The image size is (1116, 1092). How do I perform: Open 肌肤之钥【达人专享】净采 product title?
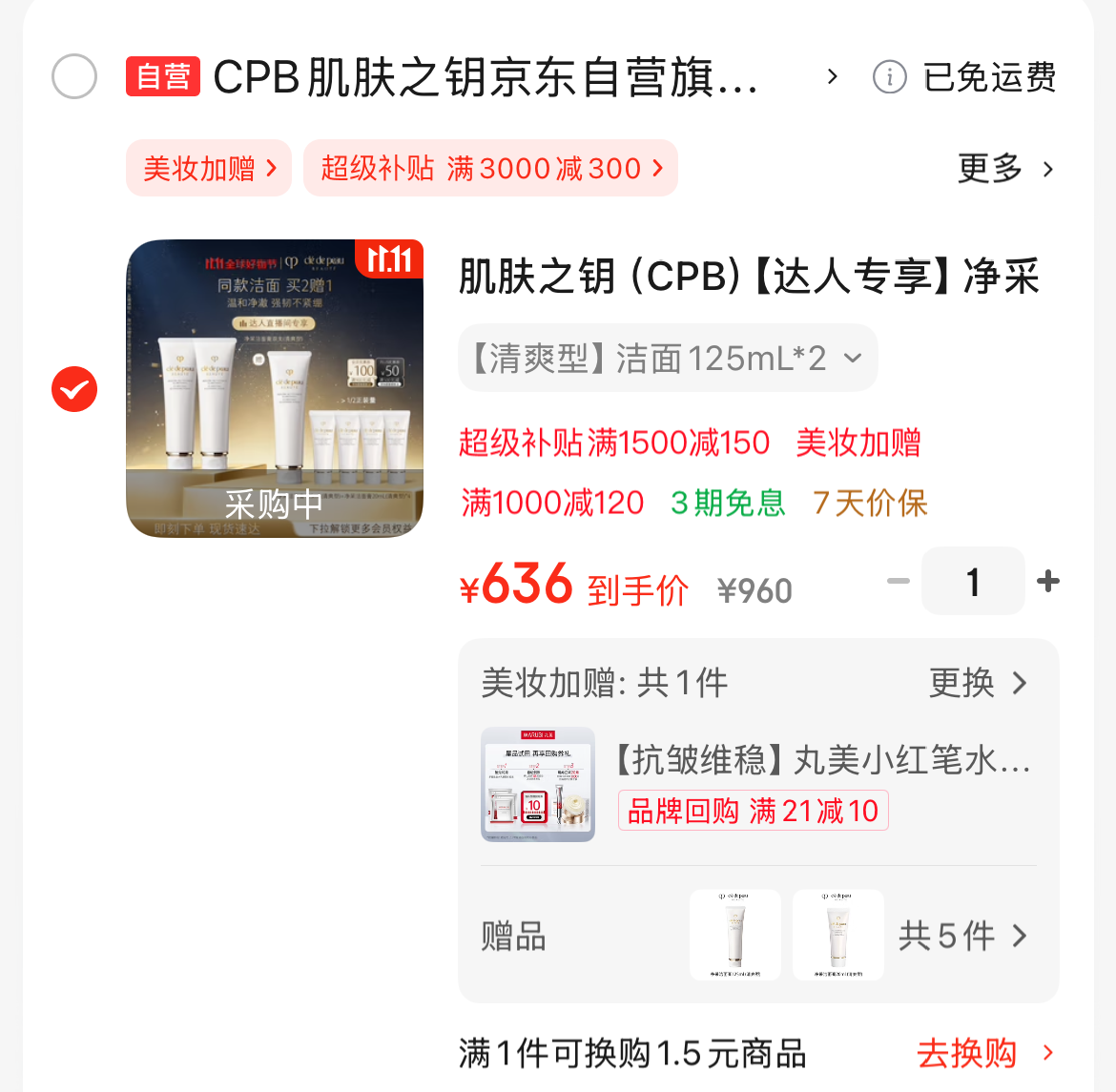[x=749, y=277]
